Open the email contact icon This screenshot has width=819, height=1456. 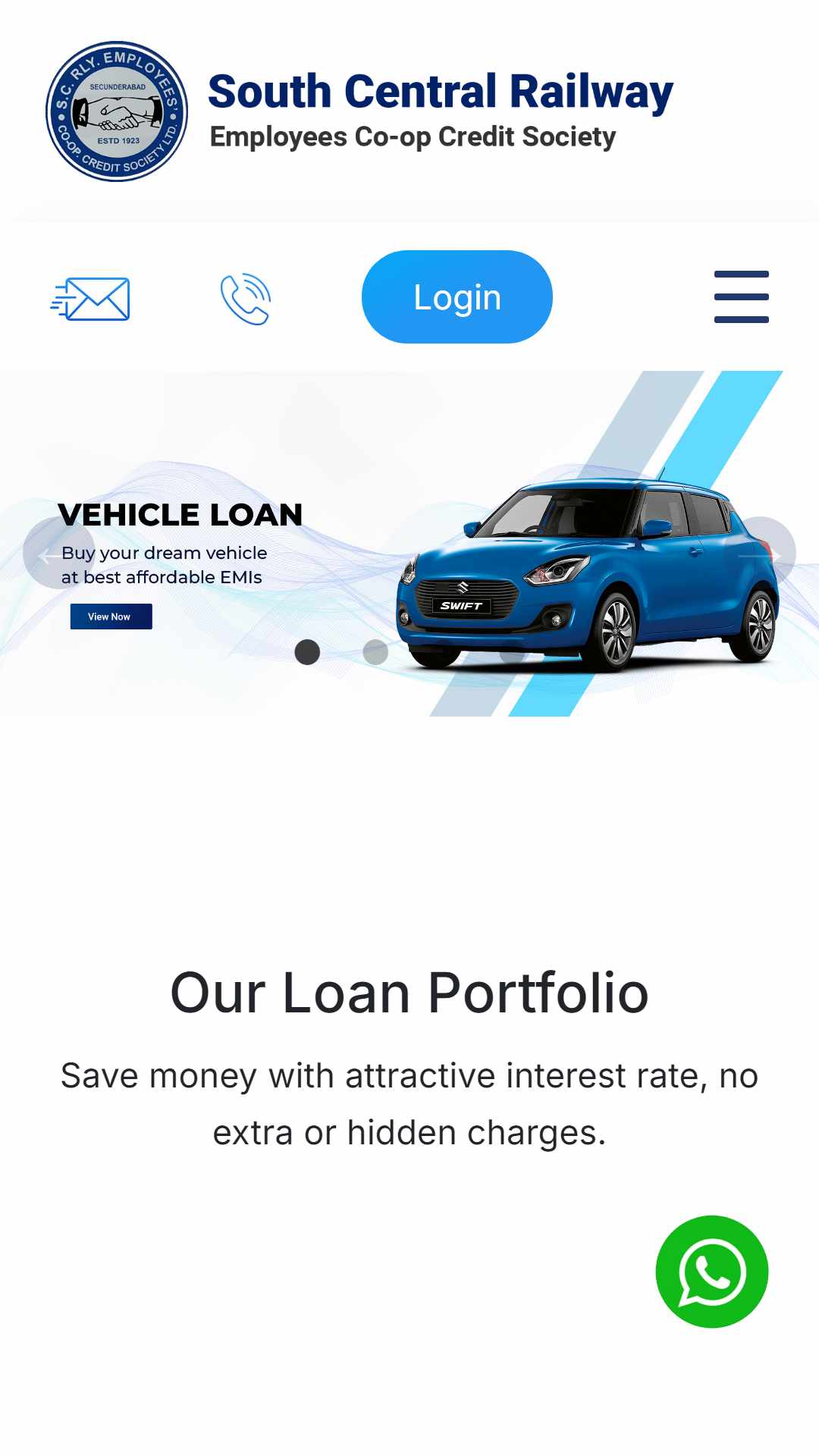tap(91, 299)
